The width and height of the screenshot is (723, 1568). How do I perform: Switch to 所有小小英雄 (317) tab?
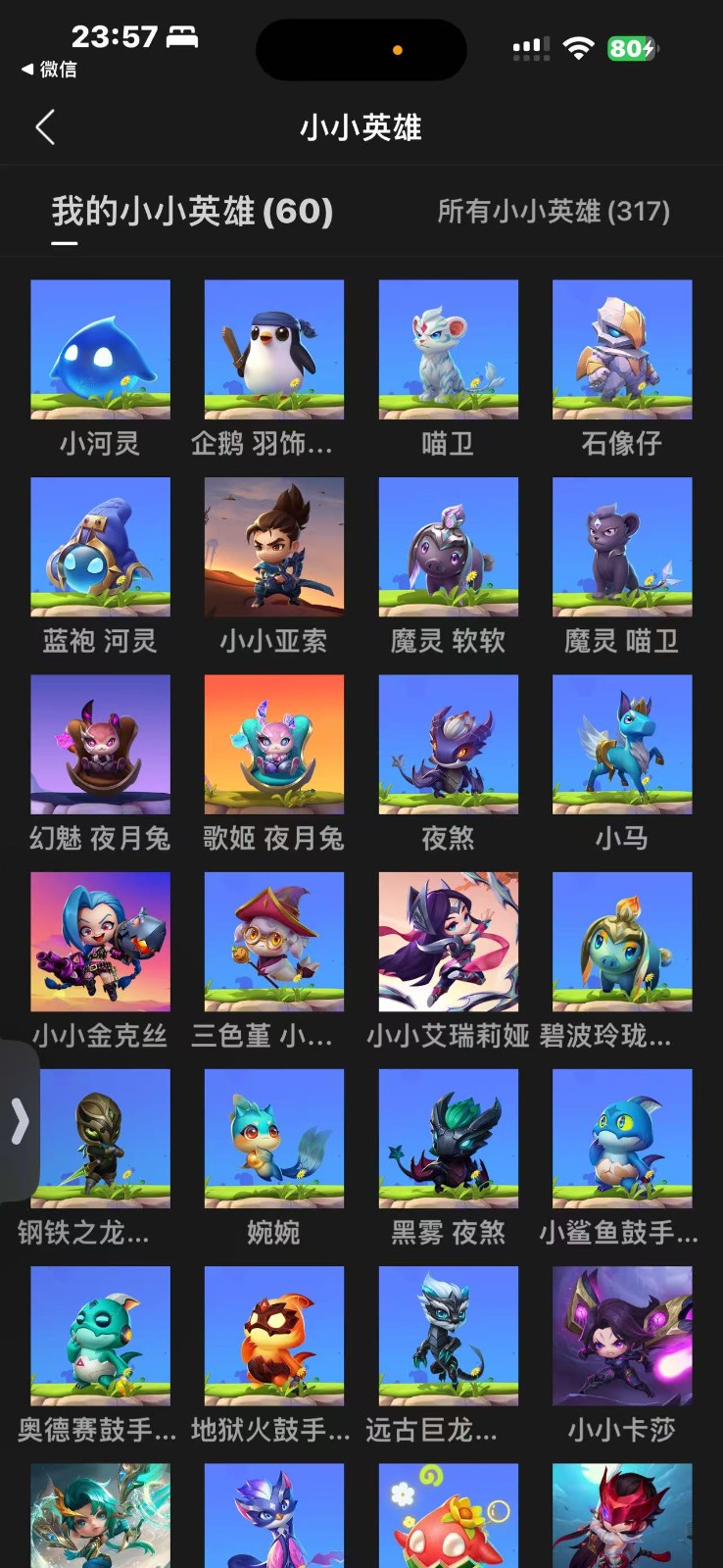pyautogui.click(x=554, y=211)
